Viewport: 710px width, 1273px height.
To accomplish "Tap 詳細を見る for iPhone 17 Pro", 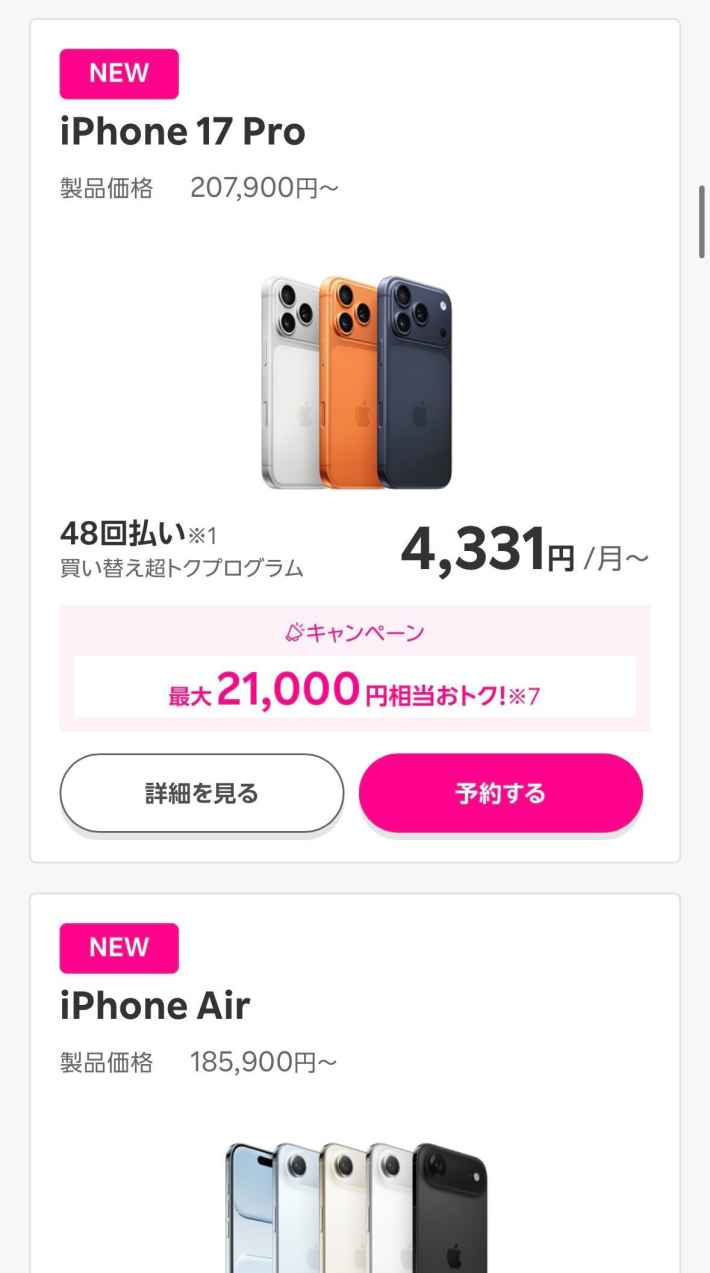I will tap(201, 793).
